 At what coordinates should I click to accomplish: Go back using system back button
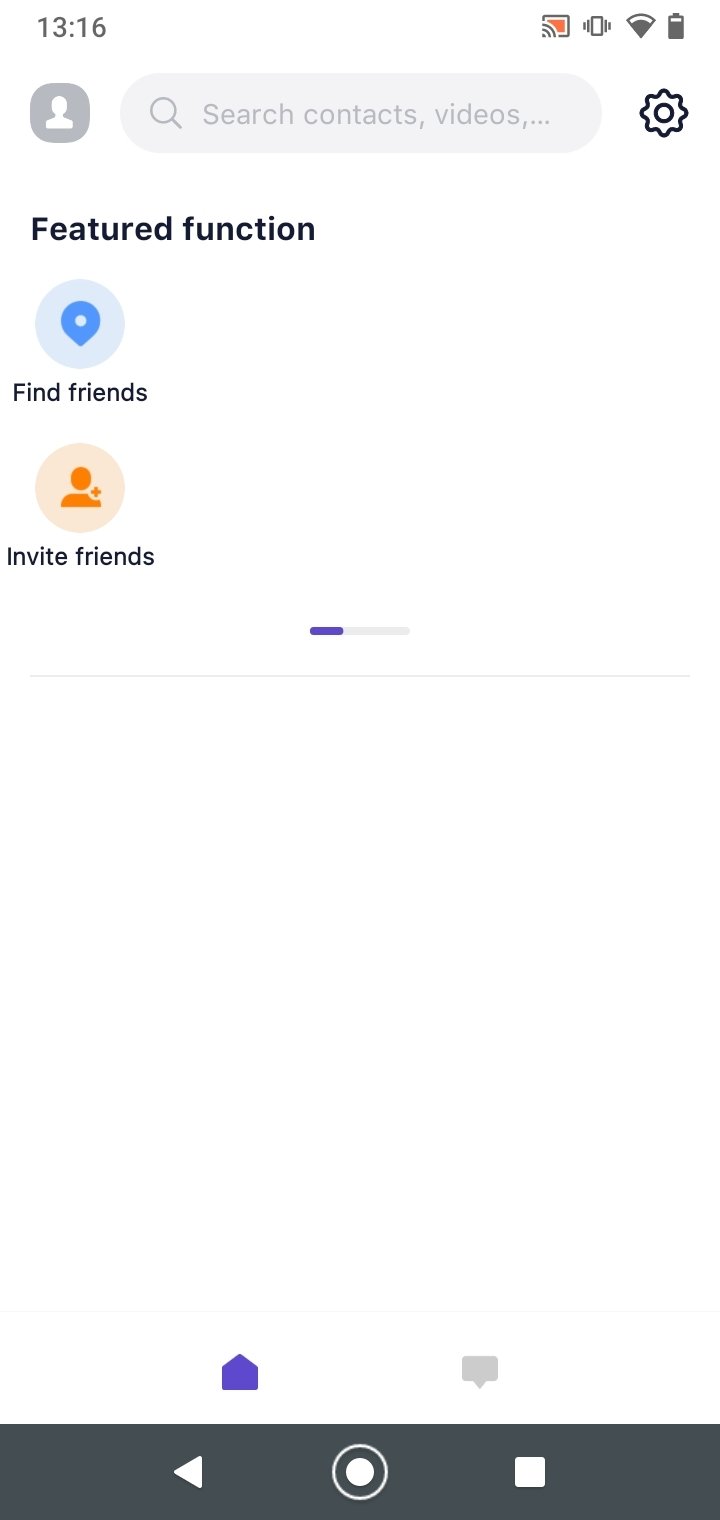(x=188, y=1472)
